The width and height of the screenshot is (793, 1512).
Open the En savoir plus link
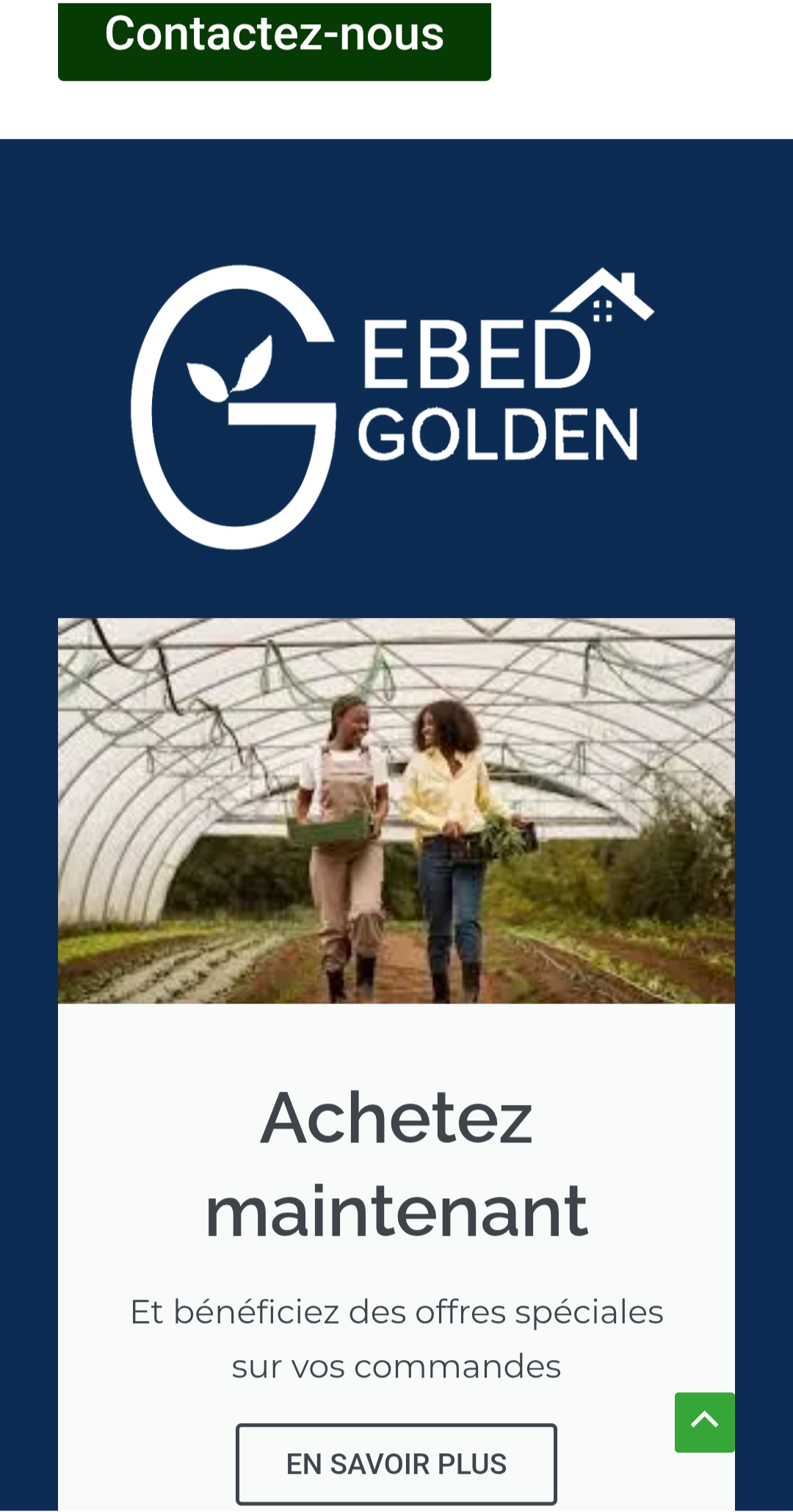pos(396,1464)
